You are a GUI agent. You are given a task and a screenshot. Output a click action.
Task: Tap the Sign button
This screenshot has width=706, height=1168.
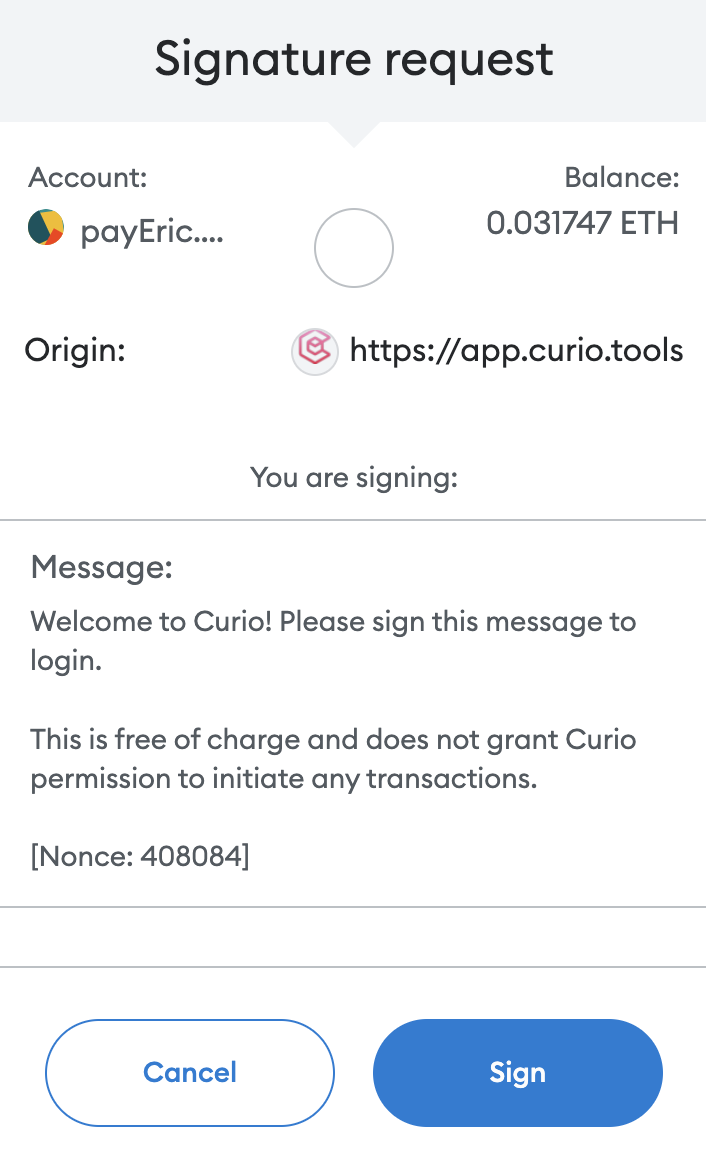tap(518, 1073)
